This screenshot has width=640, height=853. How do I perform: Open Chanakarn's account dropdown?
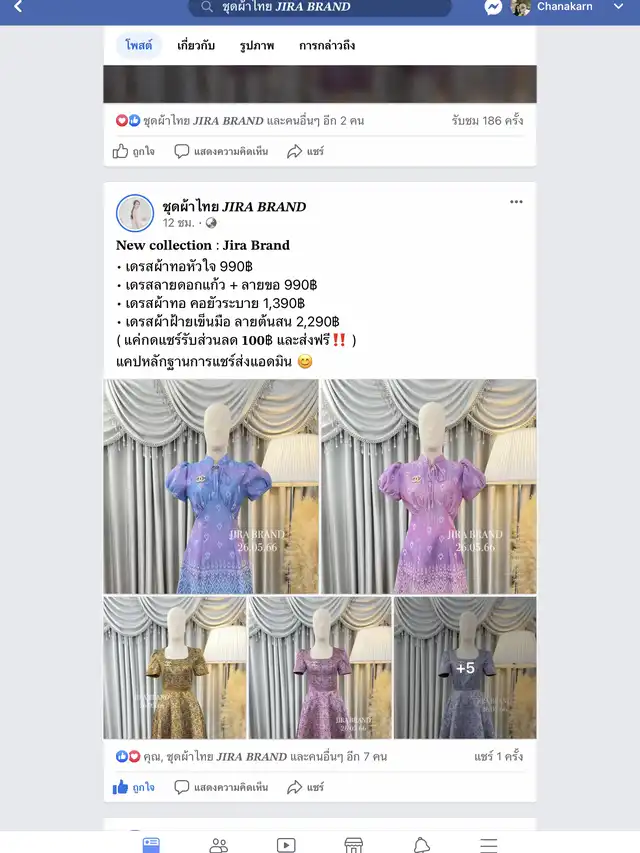tap(618, 7)
